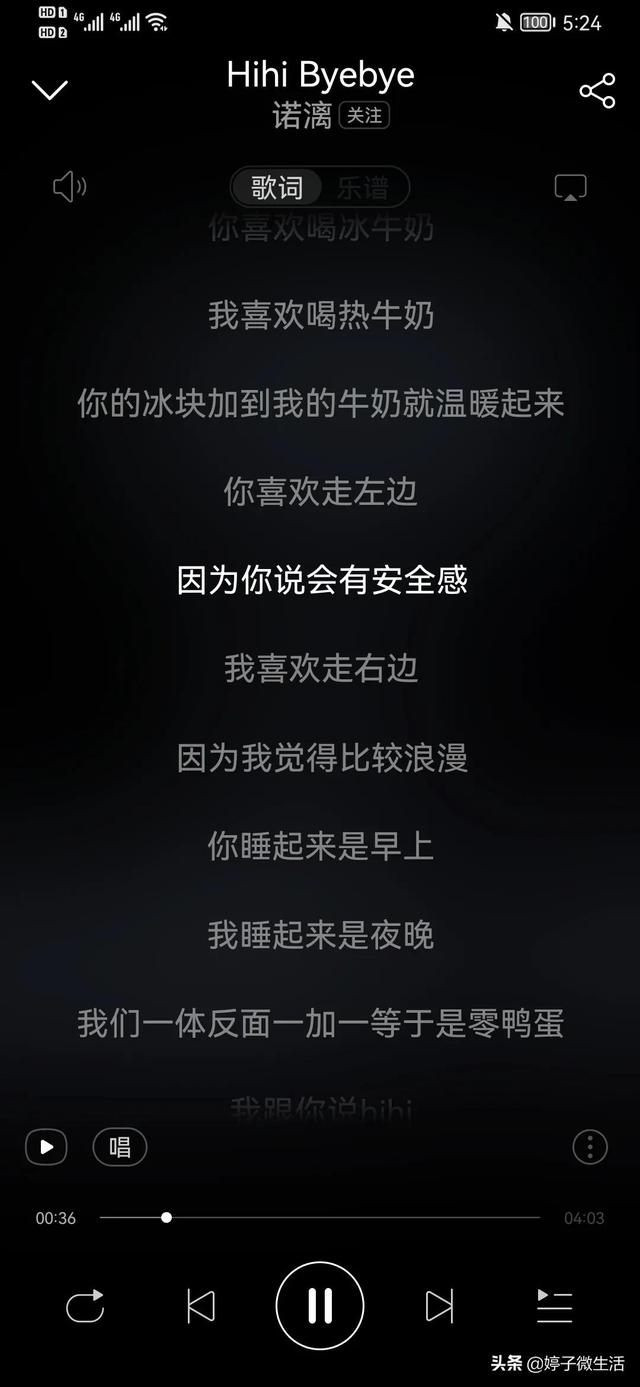Select the 歌词 tab
640x1387 pixels.
[277, 187]
